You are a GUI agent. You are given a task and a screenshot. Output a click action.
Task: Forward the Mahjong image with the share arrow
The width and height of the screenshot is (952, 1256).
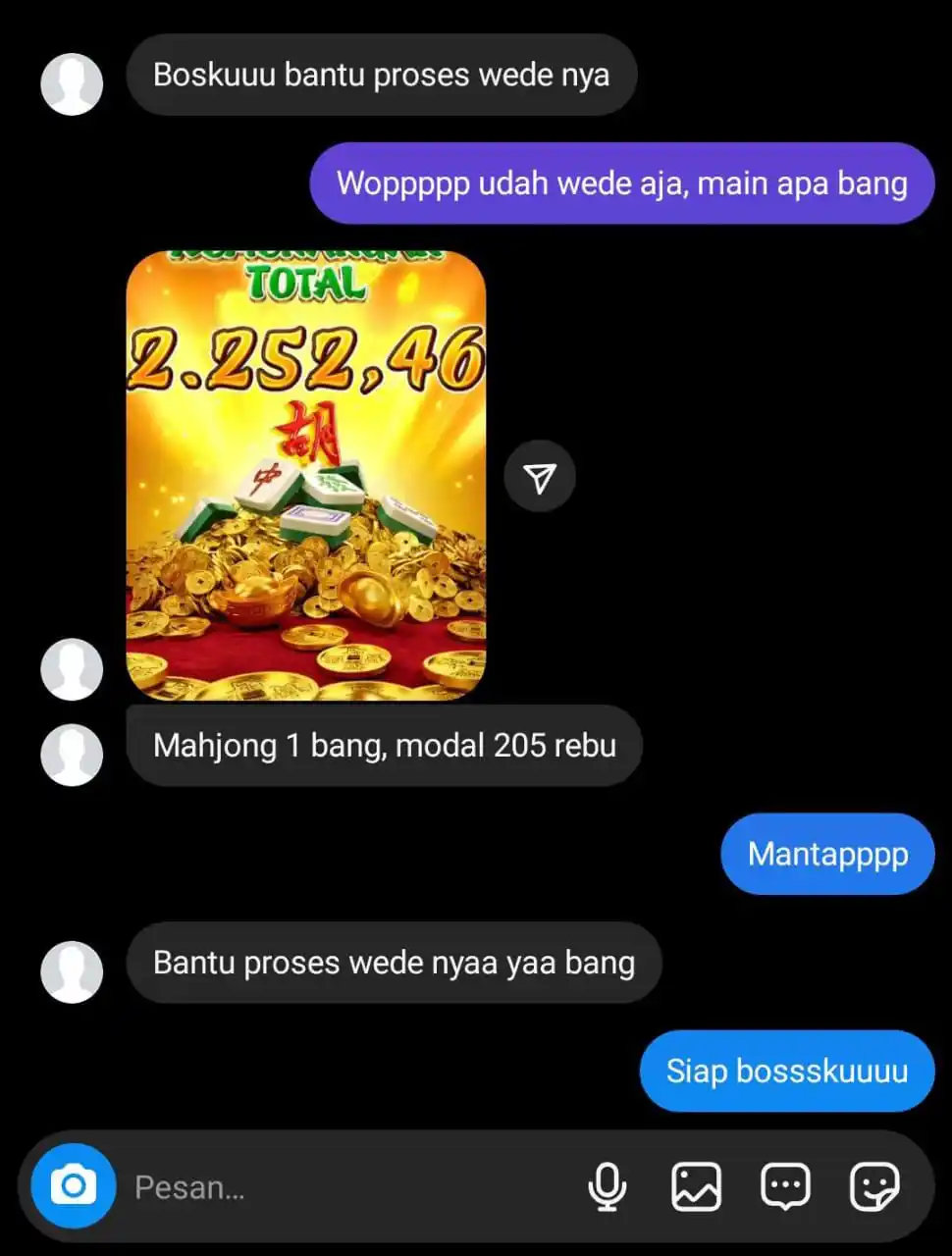click(x=539, y=477)
